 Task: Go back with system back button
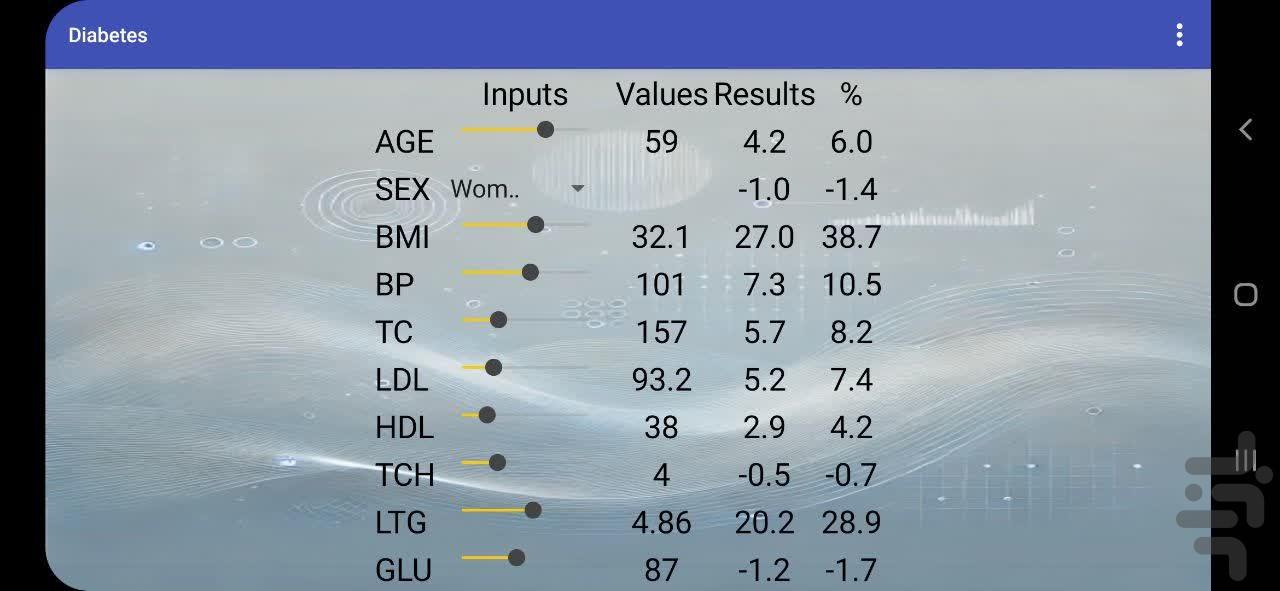pyautogui.click(x=1245, y=129)
